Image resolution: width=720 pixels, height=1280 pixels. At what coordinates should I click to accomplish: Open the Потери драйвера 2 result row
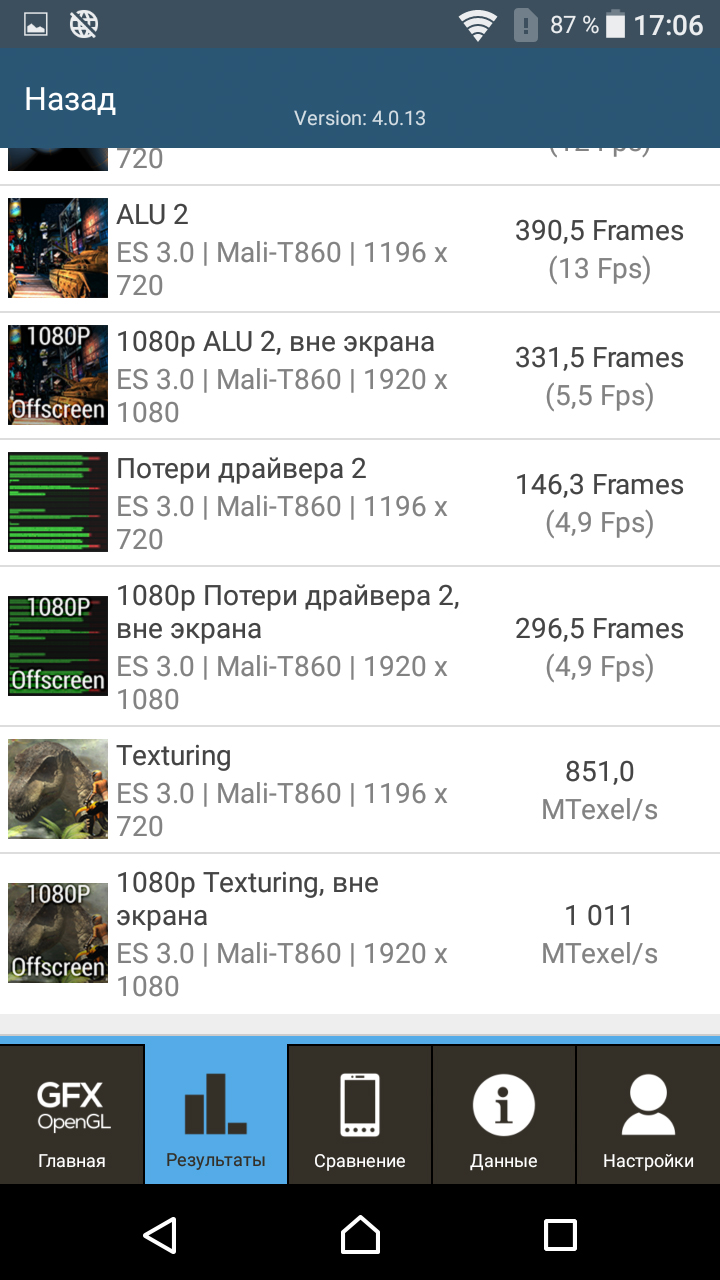tap(360, 503)
